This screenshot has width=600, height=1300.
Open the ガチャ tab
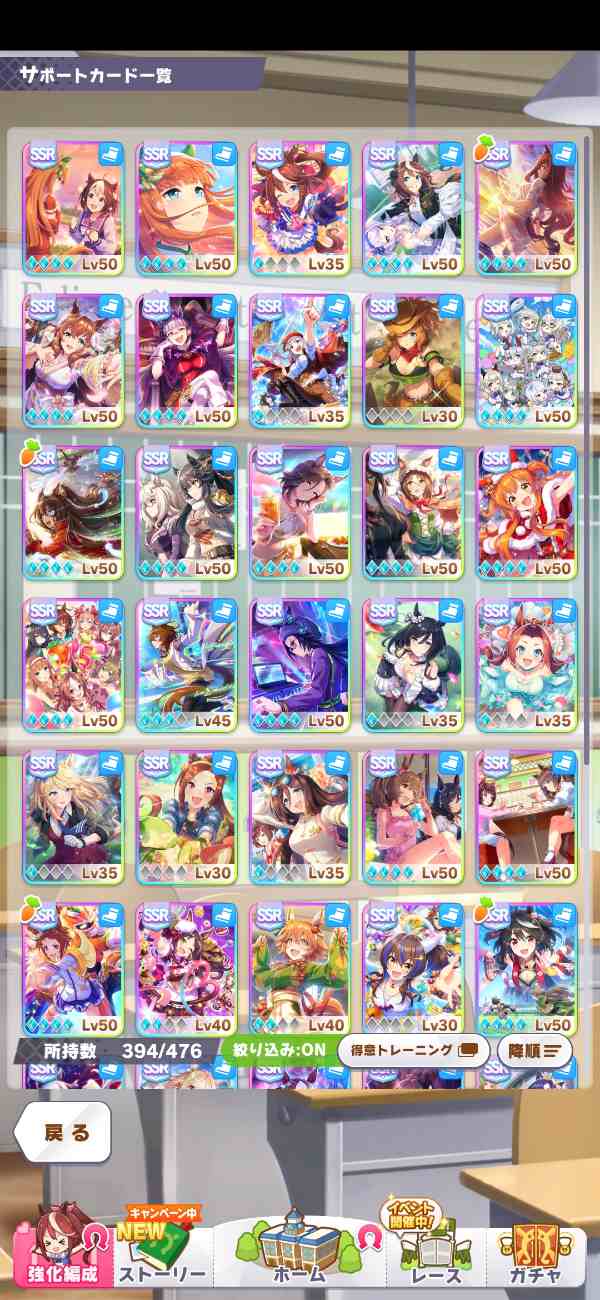[x=533, y=1250]
